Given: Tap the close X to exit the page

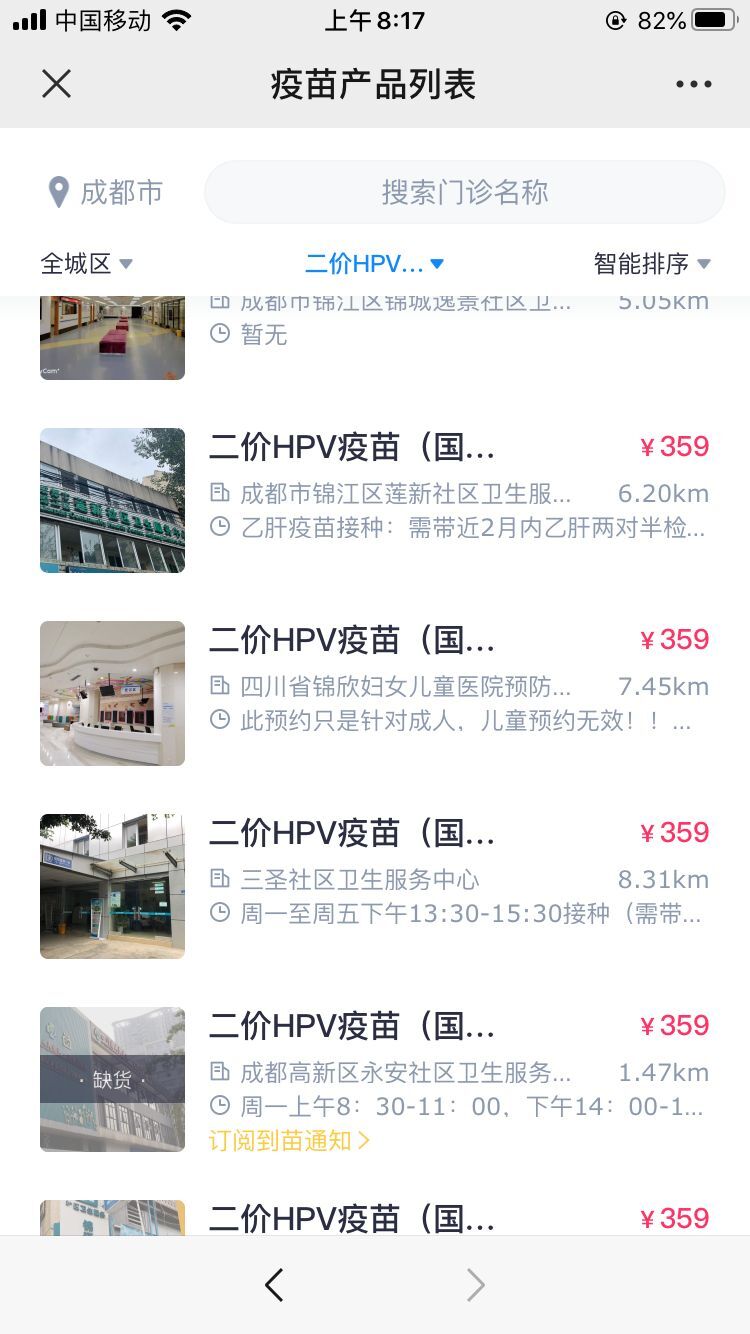Looking at the screenshot, I should point(57,84).
